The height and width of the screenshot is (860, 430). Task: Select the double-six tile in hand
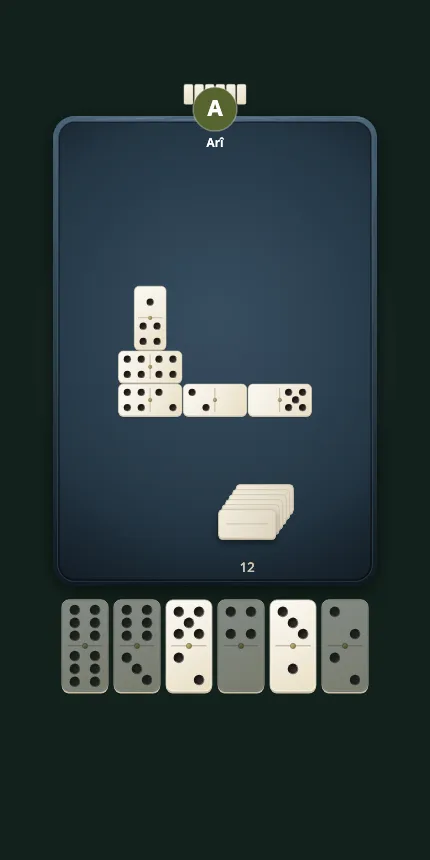point(85,646)
